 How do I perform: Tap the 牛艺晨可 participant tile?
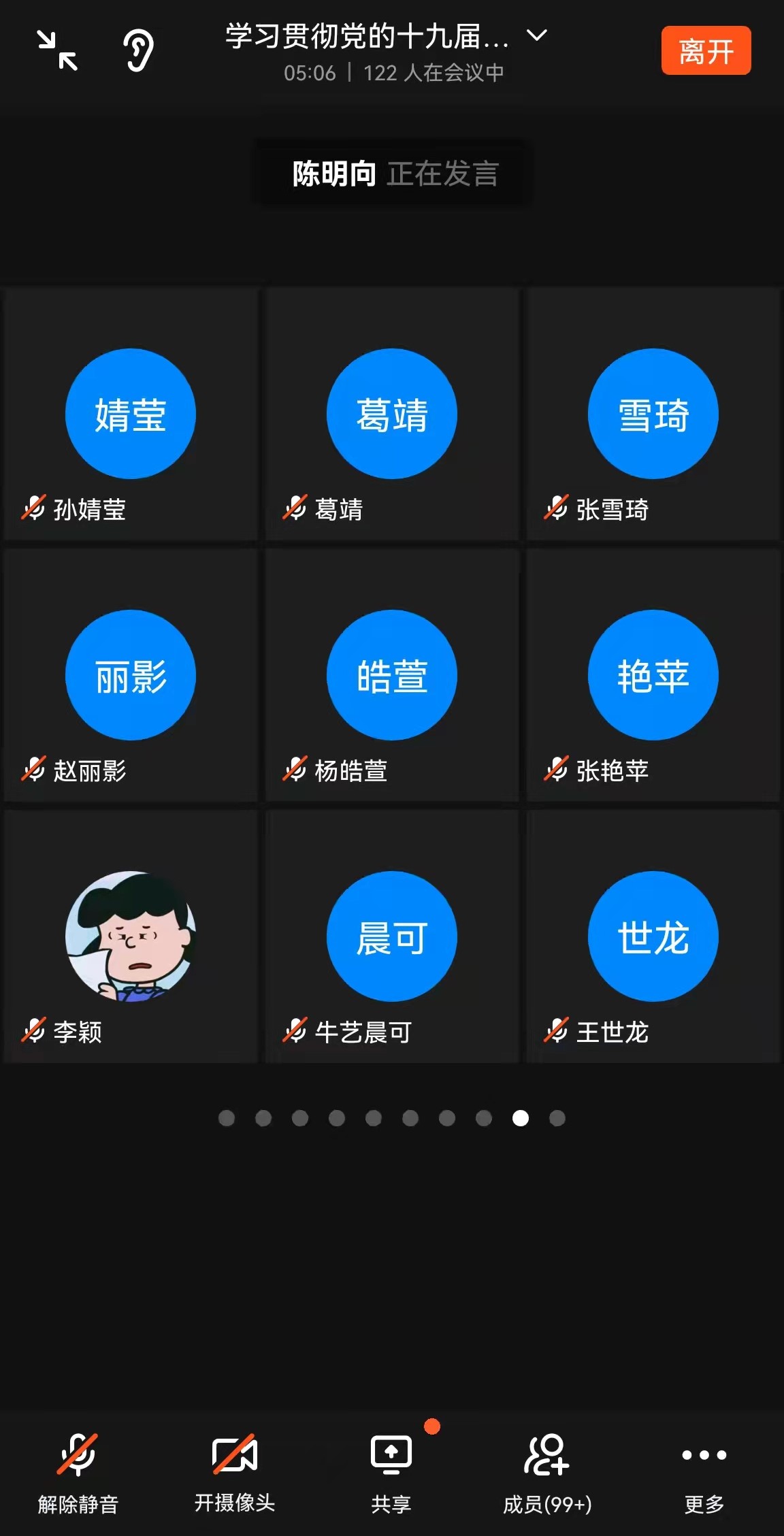coord(392,936)
